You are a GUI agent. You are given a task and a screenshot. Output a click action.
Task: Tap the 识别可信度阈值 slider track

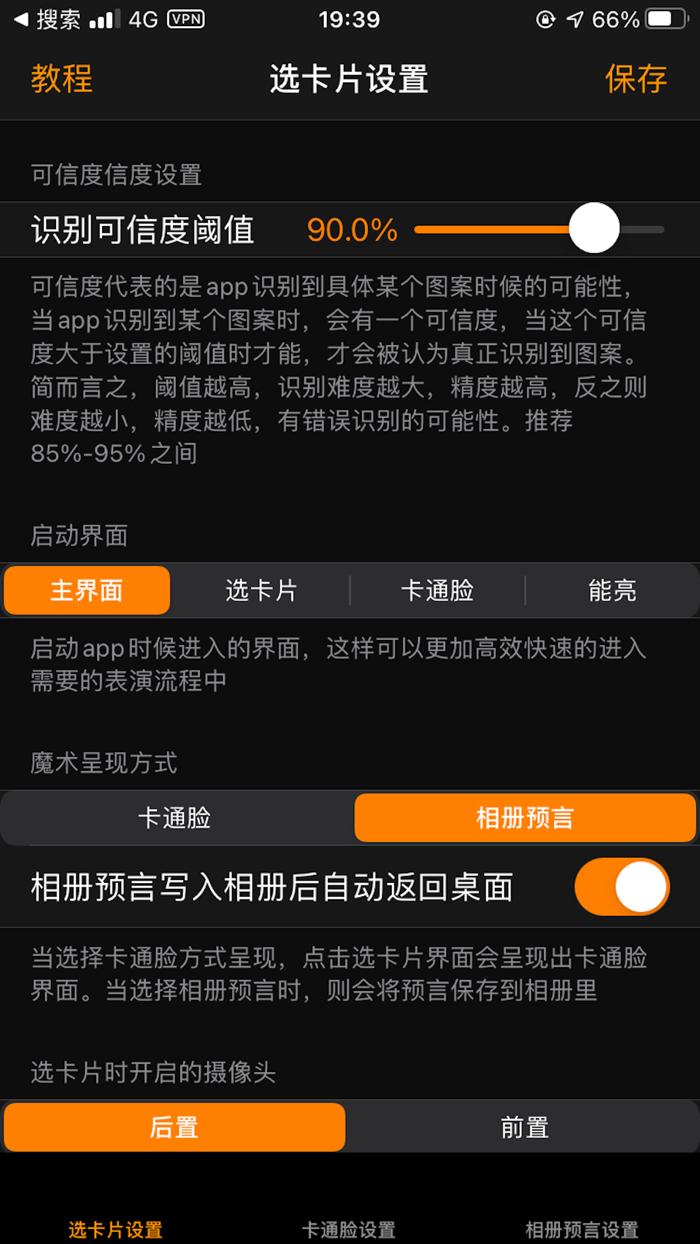[539, 229]
